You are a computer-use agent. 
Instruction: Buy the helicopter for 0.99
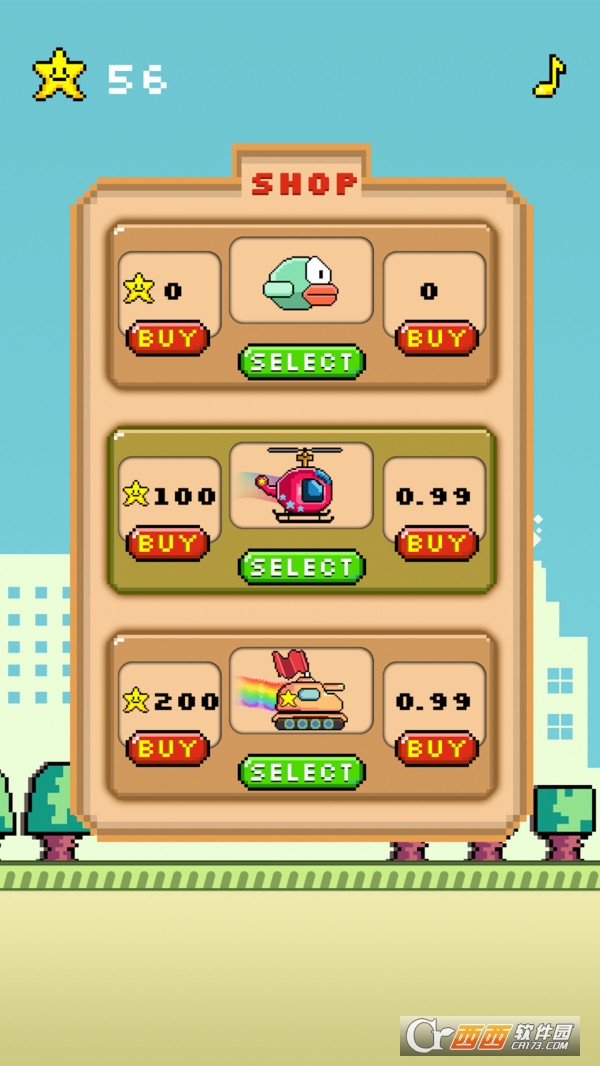pyautogui.click(x=437, y=543)
